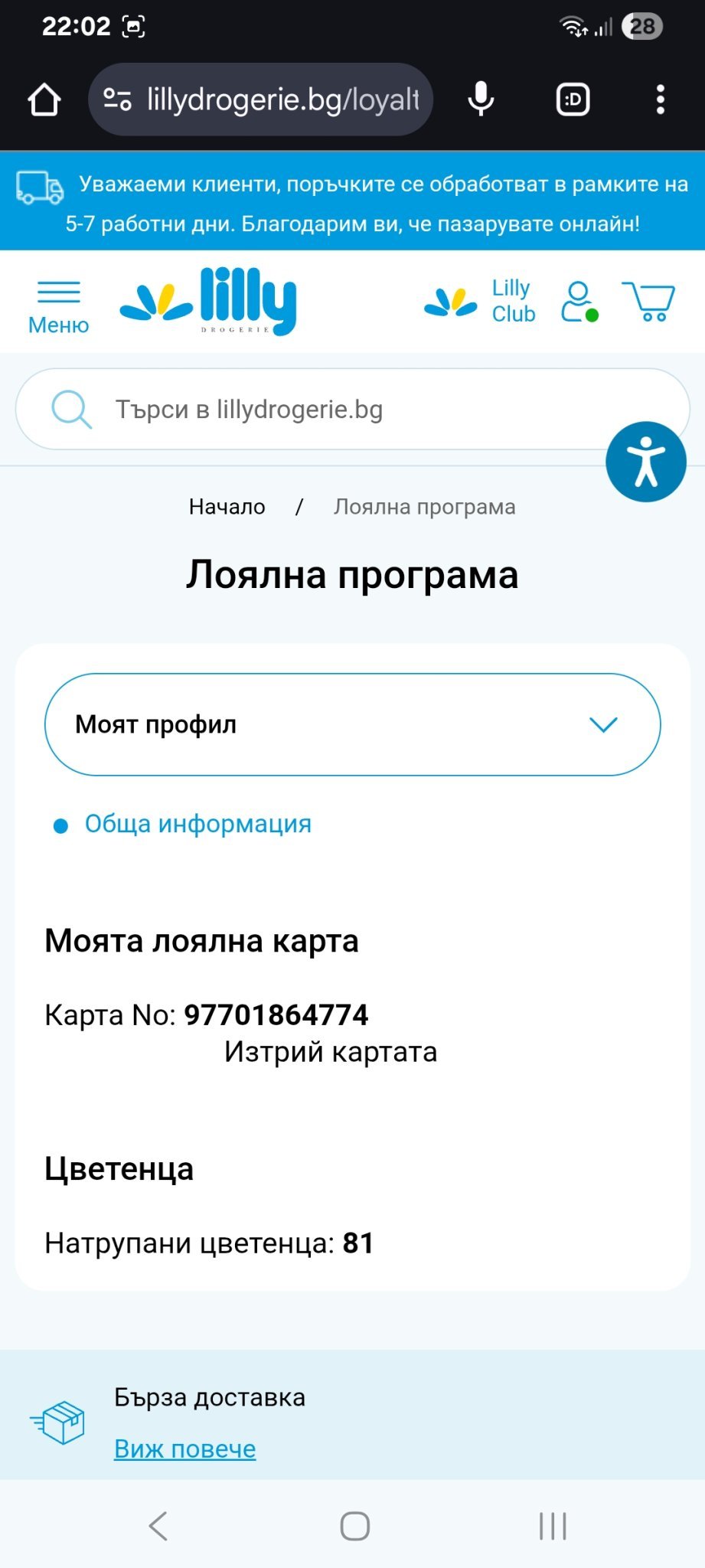Start voice search with the microphone
705x1568 pixels.
(x=481, y=100)
